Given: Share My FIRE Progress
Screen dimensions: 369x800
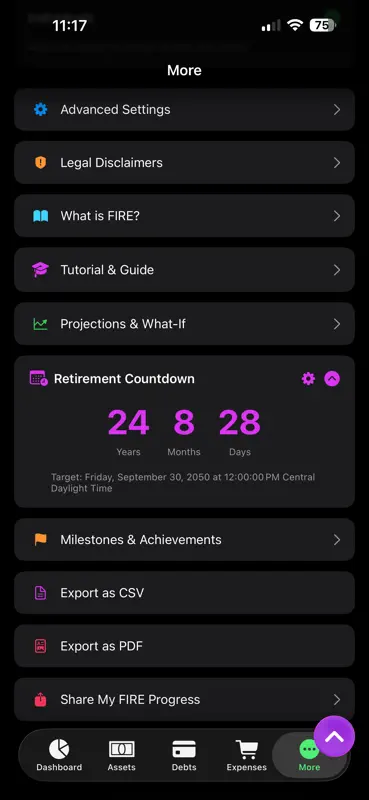Looking at the screenshot, I should click(x=184, y=699).
